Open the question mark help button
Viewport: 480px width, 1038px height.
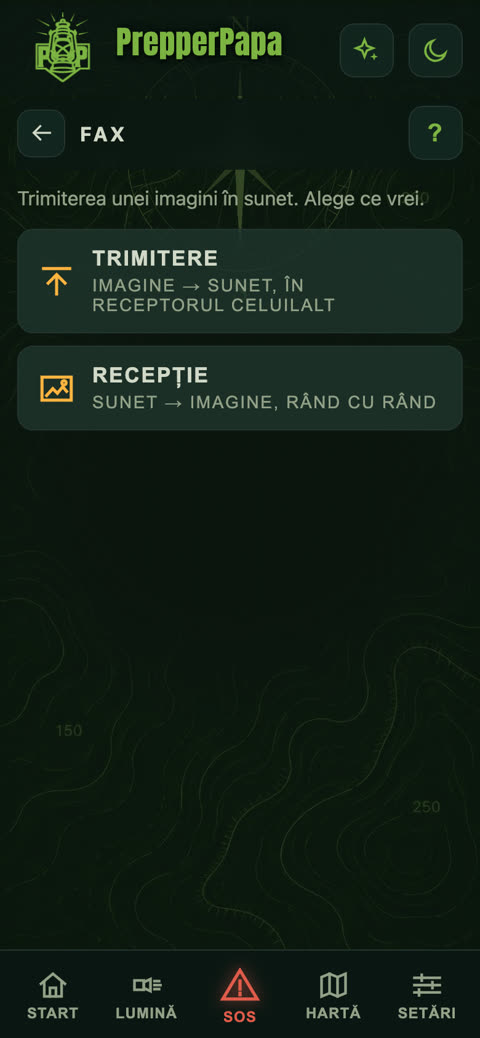[x=435, y=133]
